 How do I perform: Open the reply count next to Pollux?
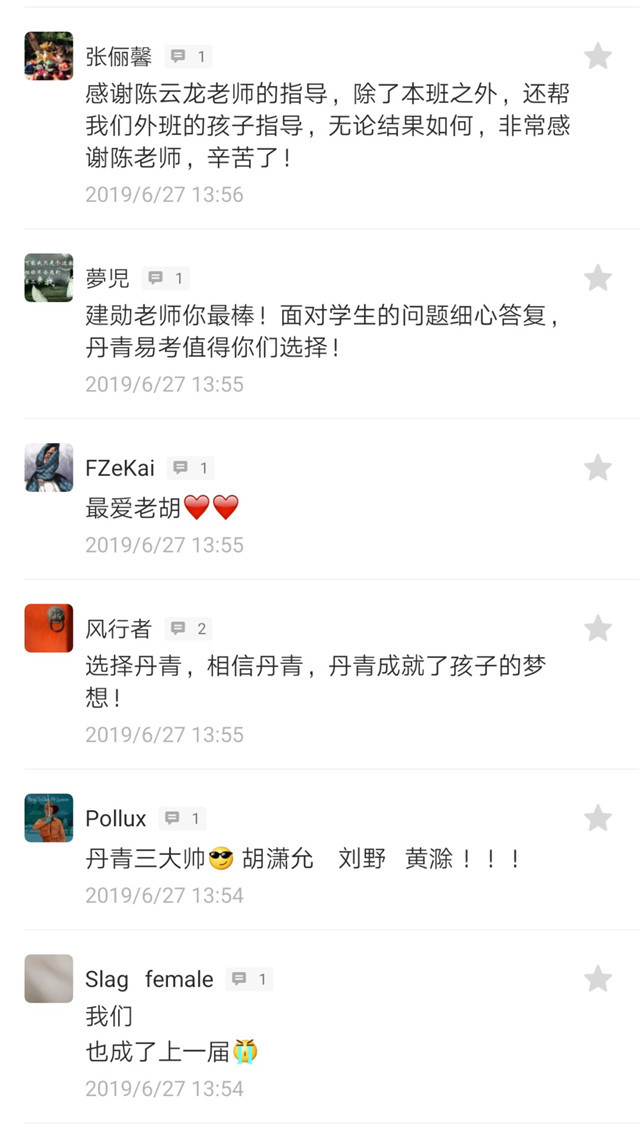click(183, 819)
